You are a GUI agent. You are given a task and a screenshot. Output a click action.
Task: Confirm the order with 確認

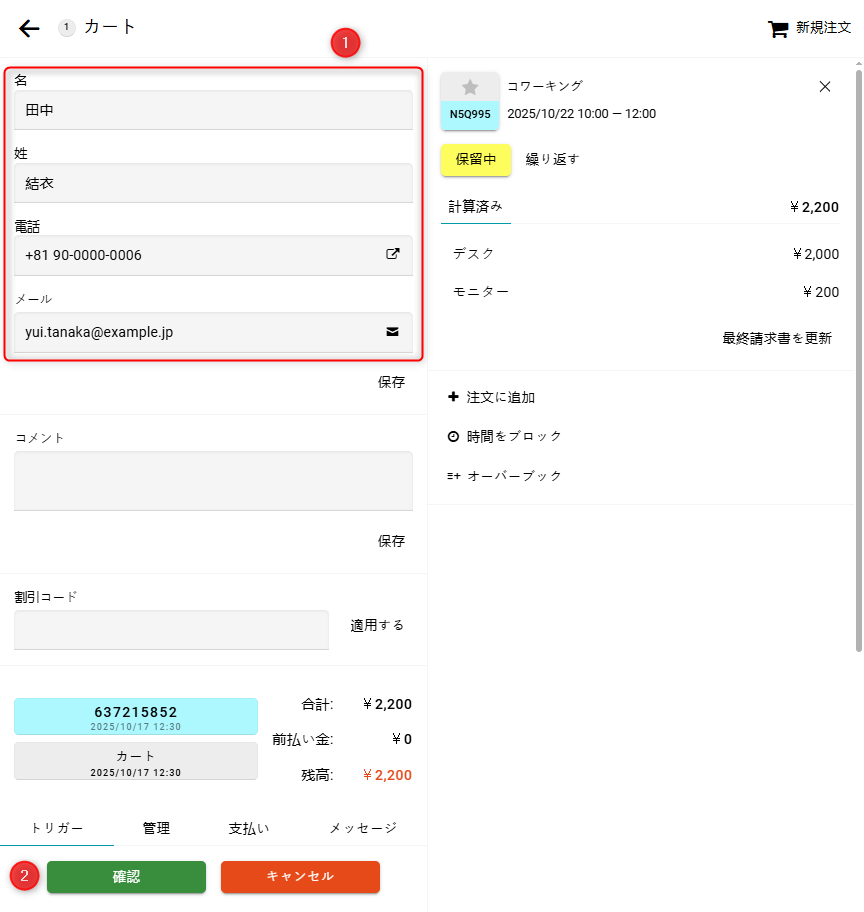point(126,877)
